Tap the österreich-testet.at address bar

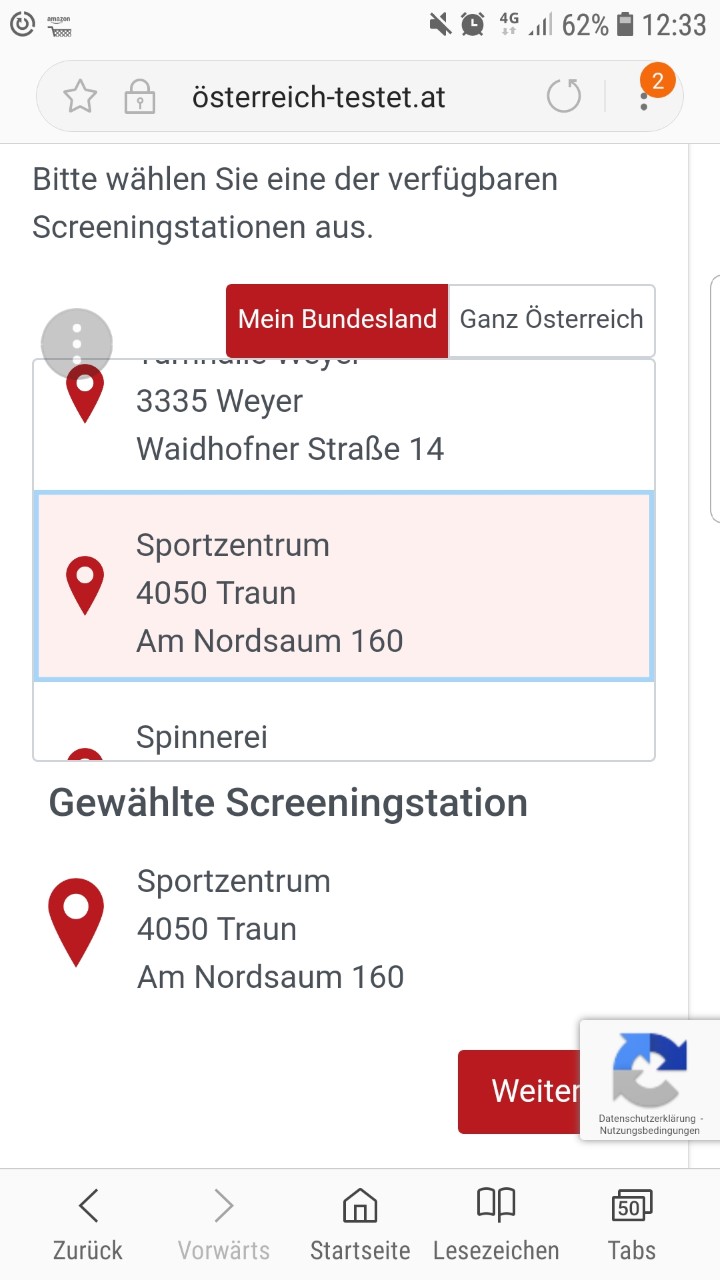(x=319, y=97)
